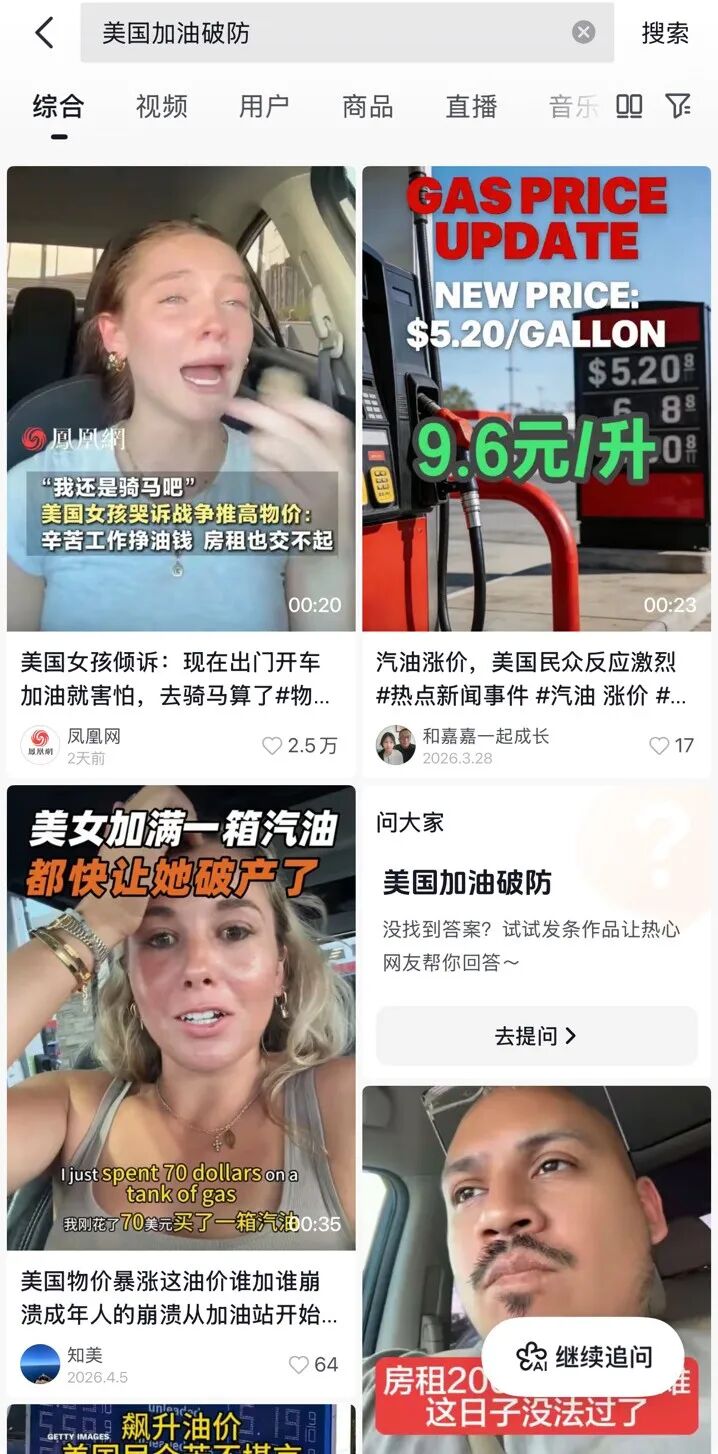Tap the 搜索 button
The image size is (718, 1454).
(x=665, y=33)
